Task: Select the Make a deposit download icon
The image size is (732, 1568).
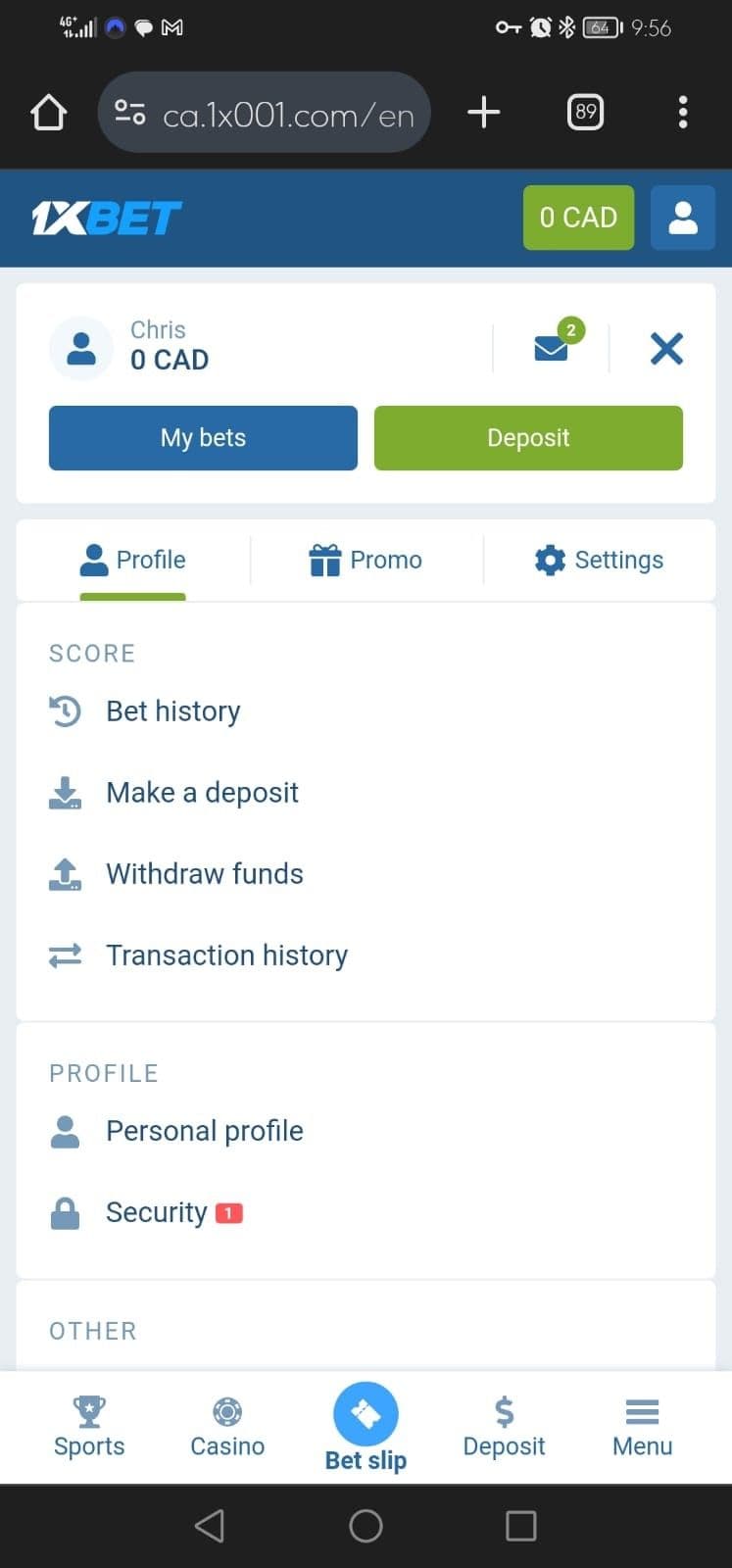Action: pyautogui.click(x=65, y=792)
